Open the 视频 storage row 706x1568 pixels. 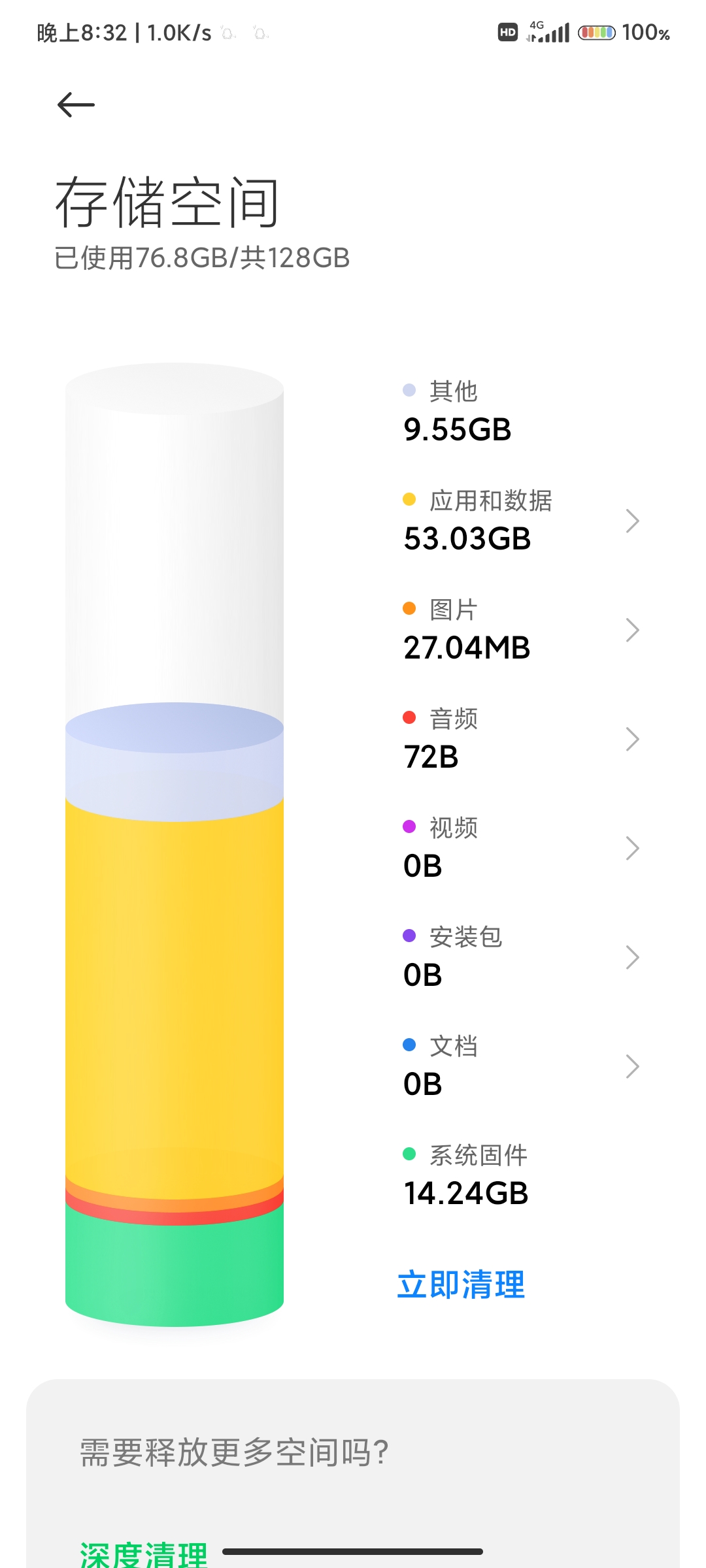click(521, 848)
